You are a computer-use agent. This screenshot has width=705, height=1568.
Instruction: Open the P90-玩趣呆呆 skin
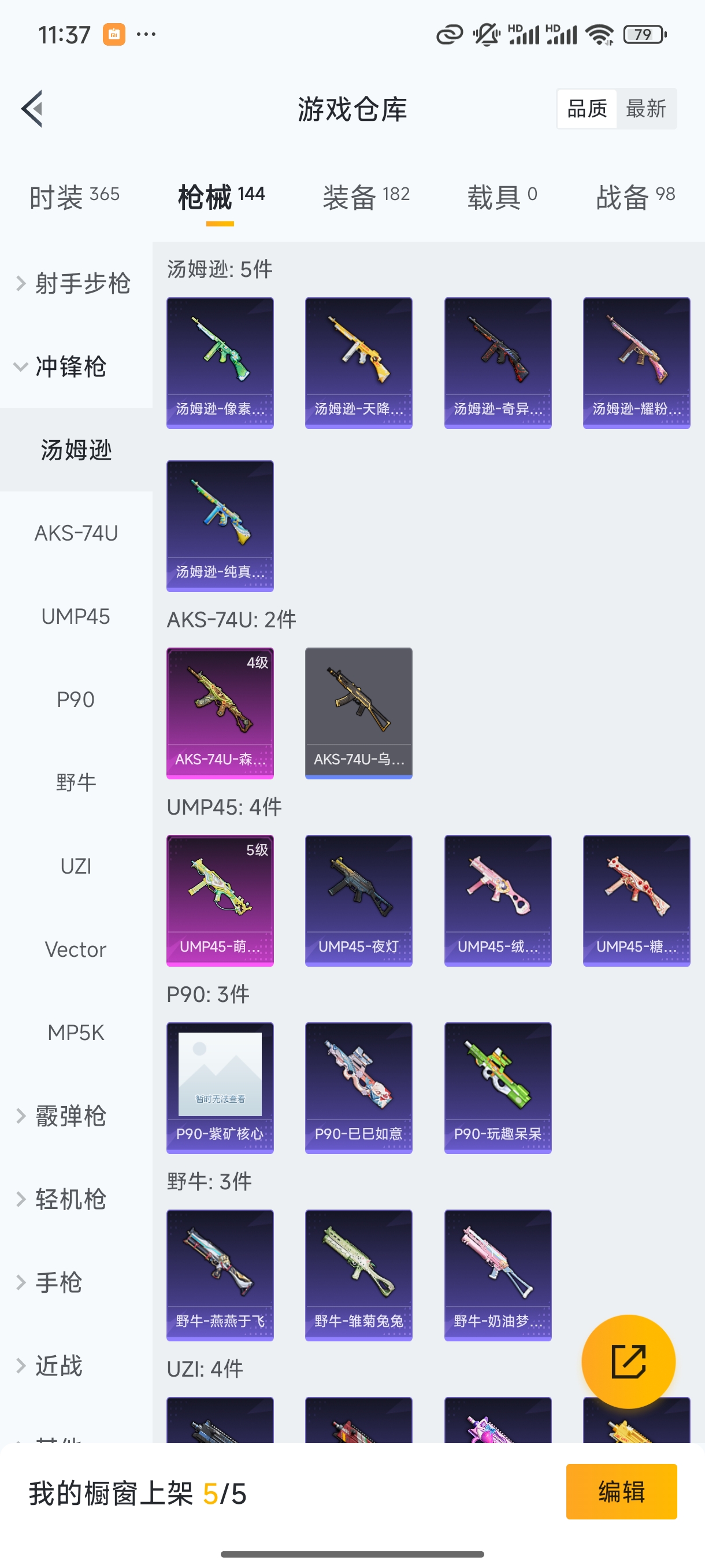(498, 1088)
